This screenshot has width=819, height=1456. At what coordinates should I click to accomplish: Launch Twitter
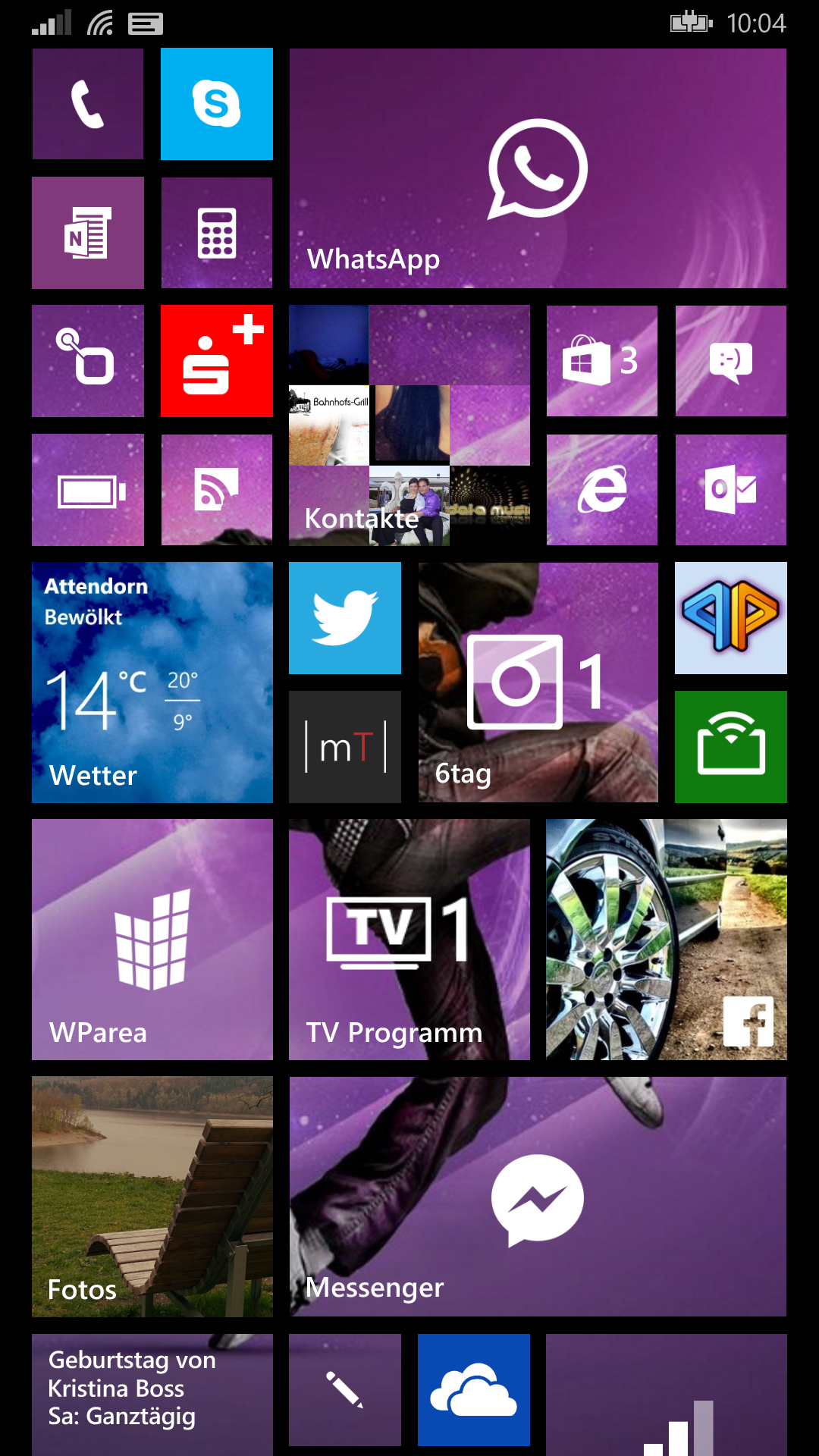[x=345, y=618]
